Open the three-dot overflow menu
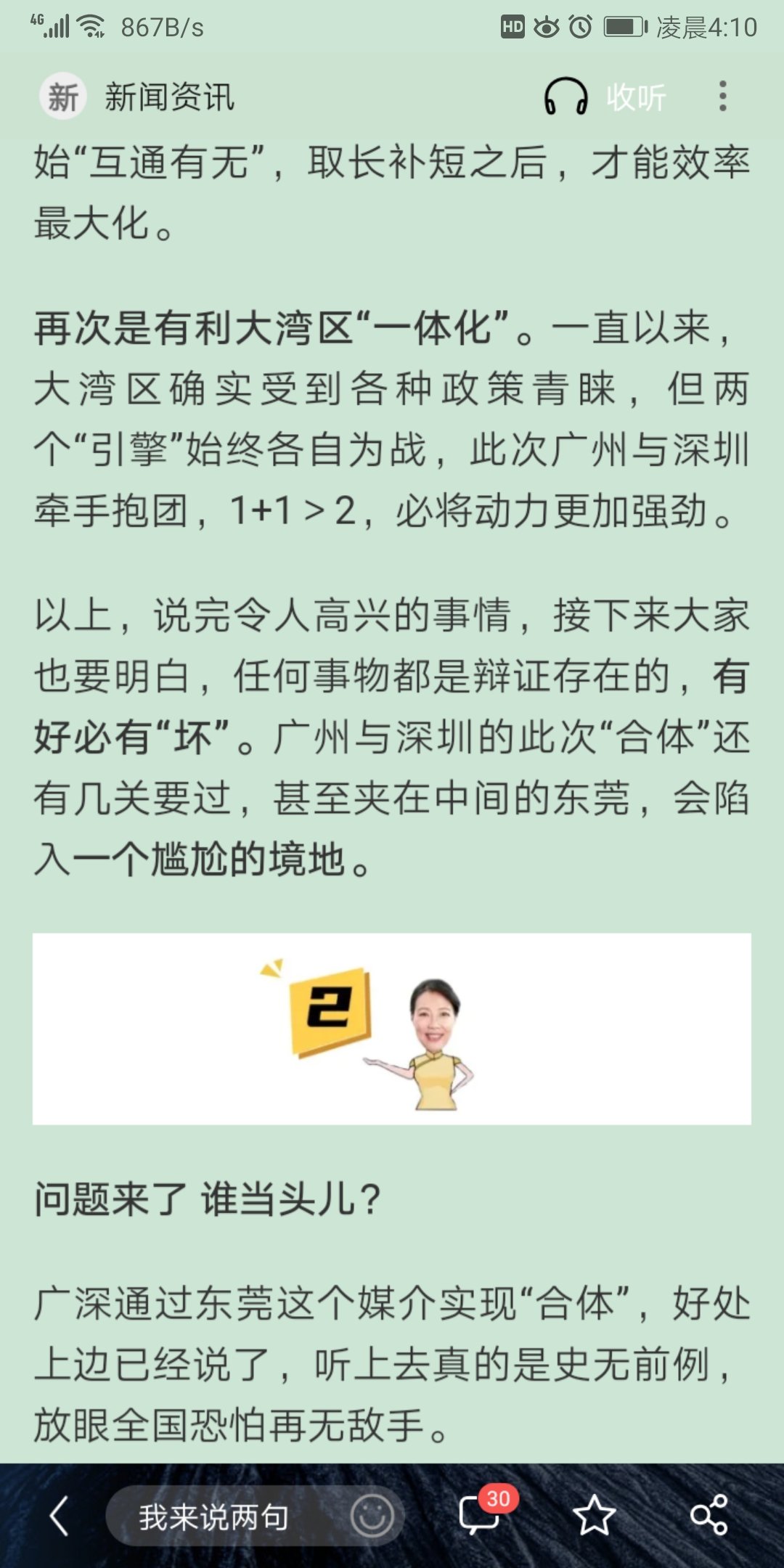The height and width of the screenshot is (1568, 784). pyautogui.click(x=722, y=97)
